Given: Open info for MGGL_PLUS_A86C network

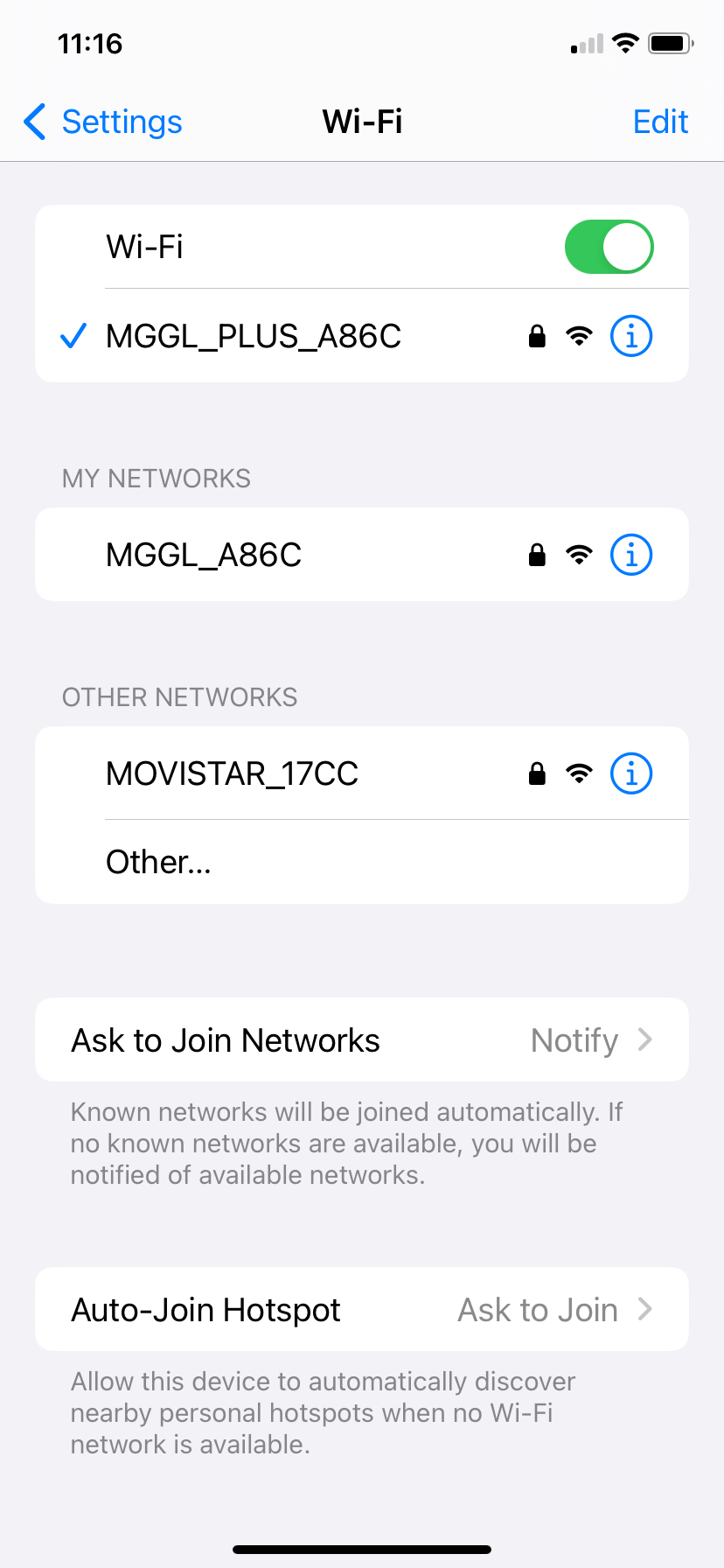Looking at the screenshot, I should point(630,336).
